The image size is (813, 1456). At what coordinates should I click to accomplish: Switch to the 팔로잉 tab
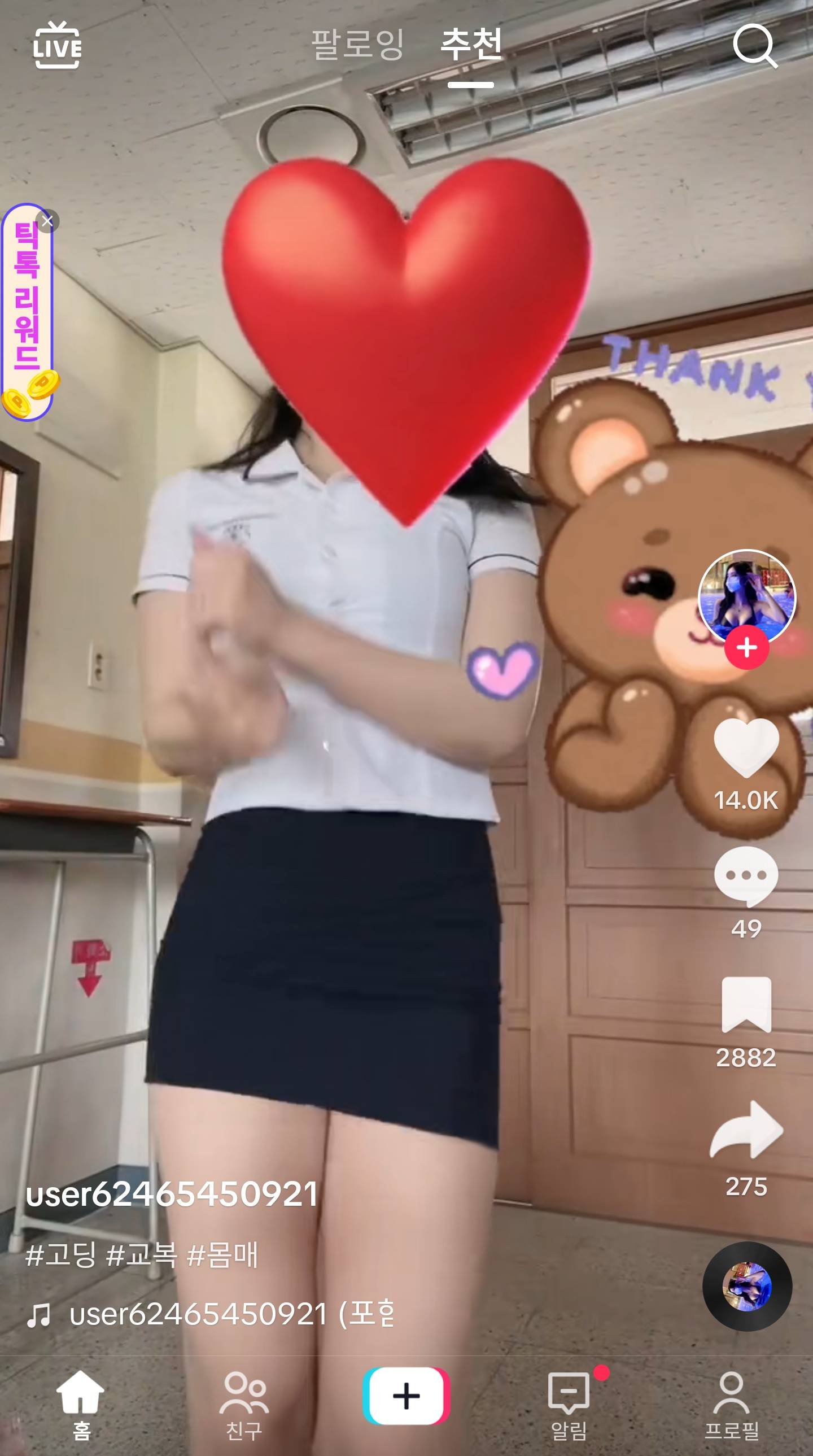357,45
